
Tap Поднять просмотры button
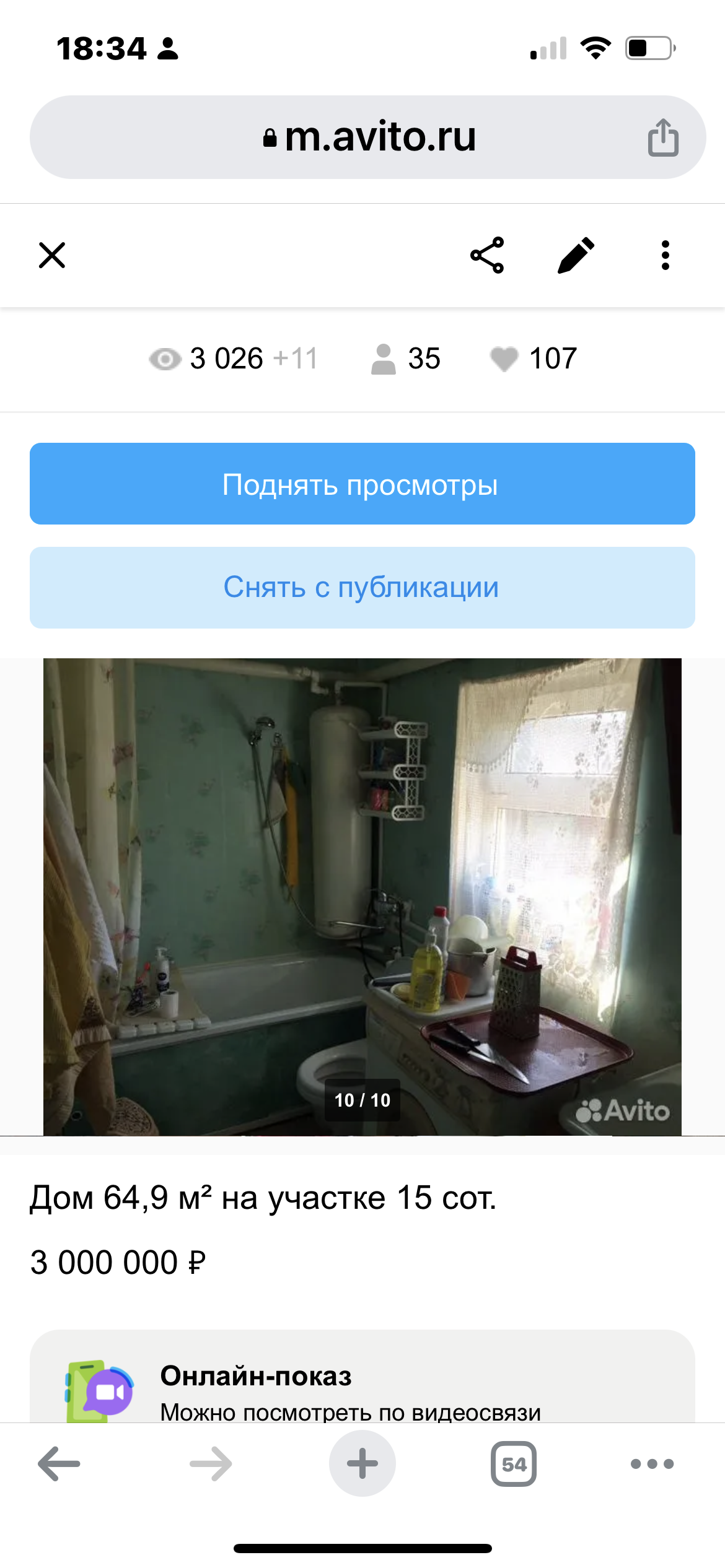point(362,484)
